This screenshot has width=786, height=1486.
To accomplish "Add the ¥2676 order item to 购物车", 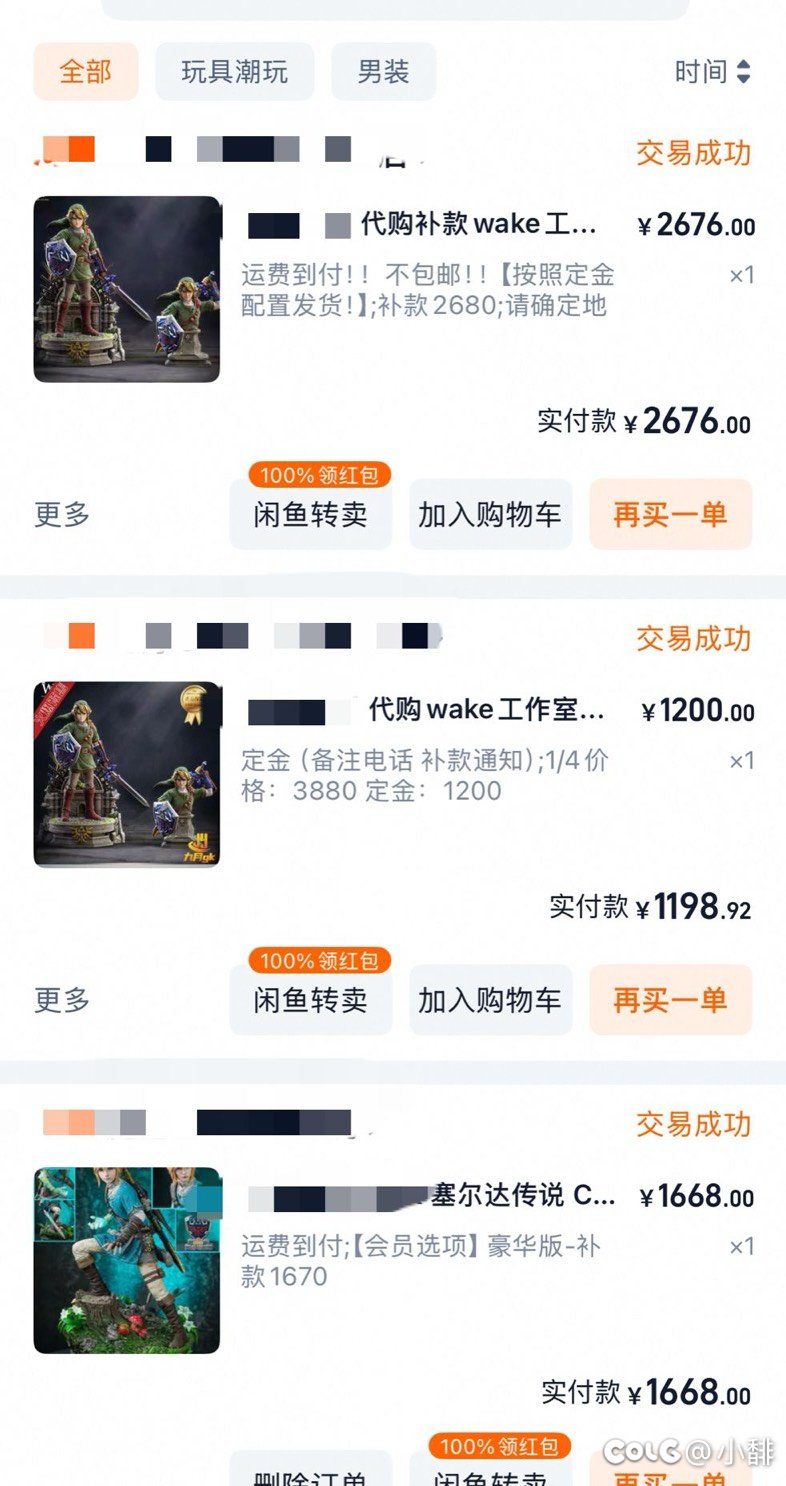I will (490, 515).
